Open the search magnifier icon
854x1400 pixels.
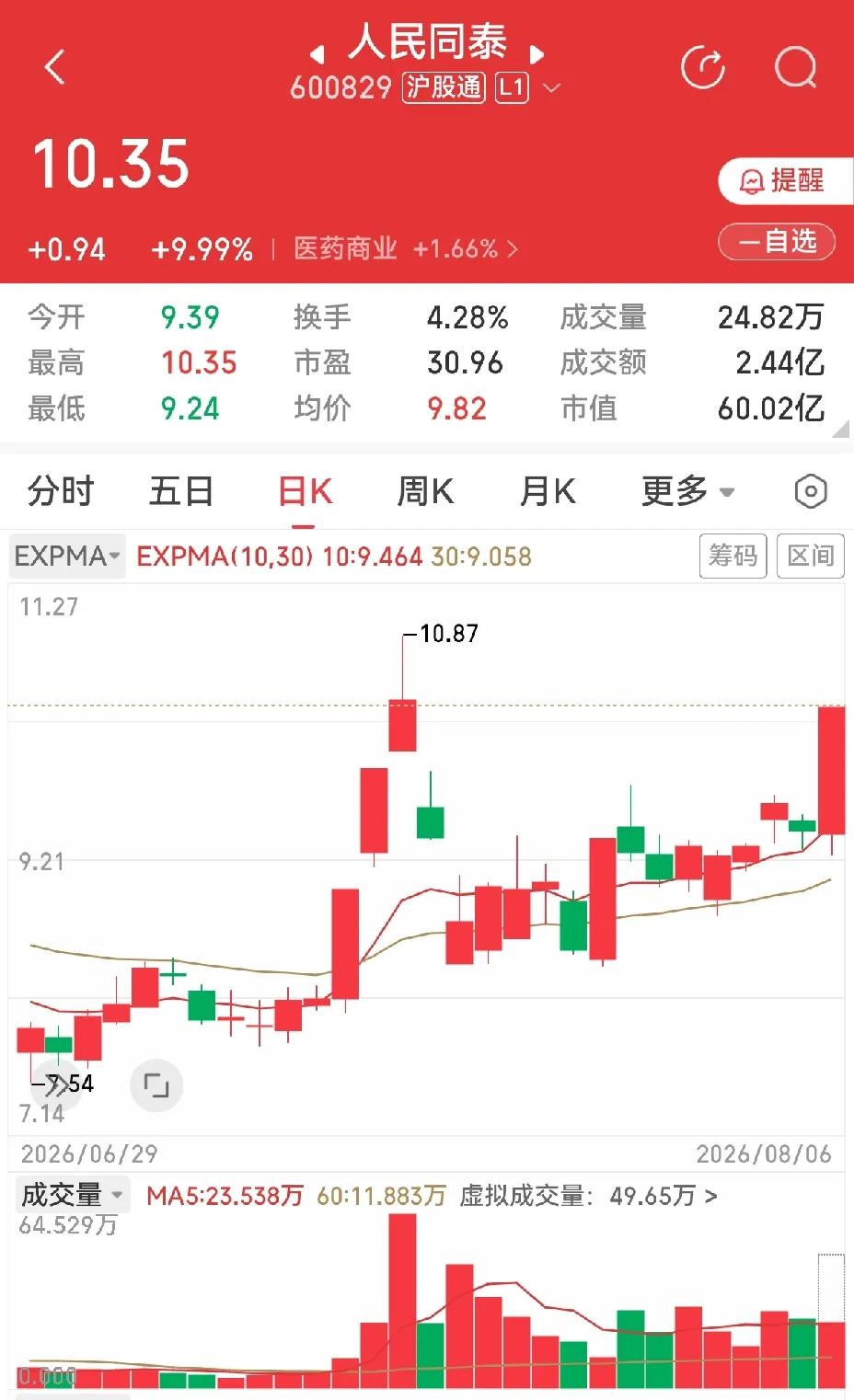pos(796,67)
